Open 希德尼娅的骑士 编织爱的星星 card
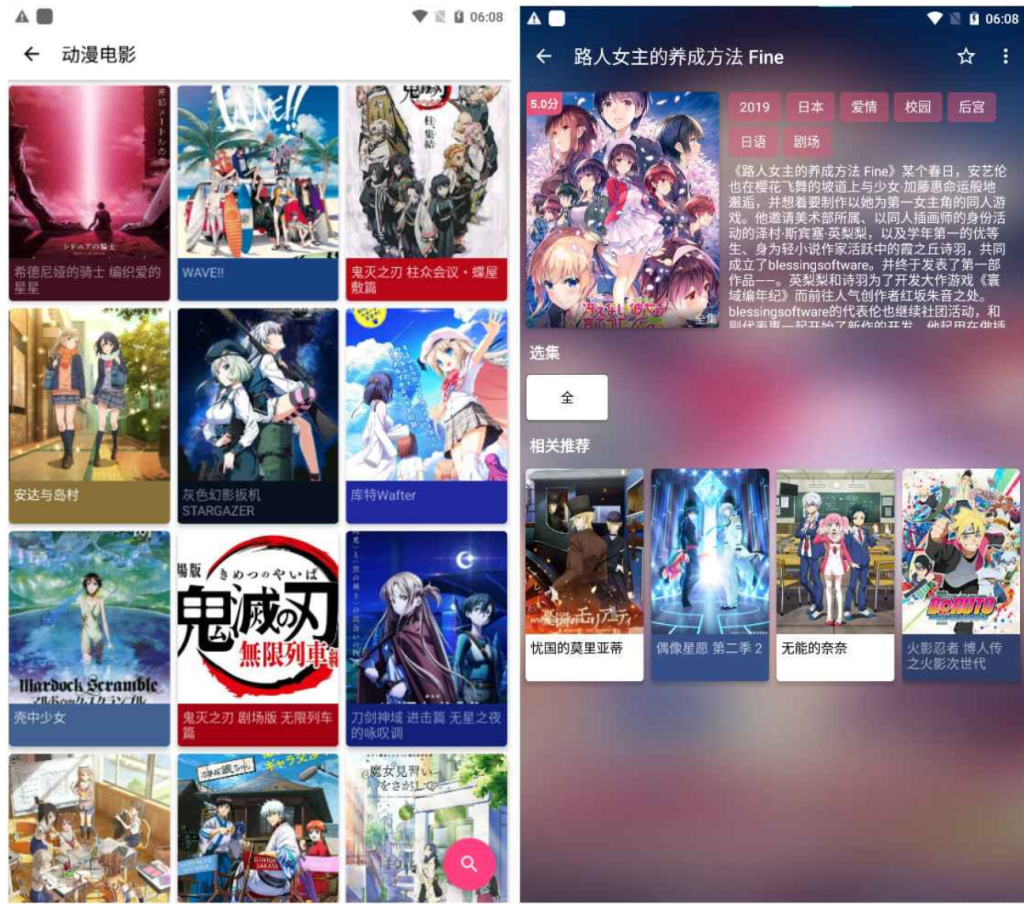 click(89, 192)
